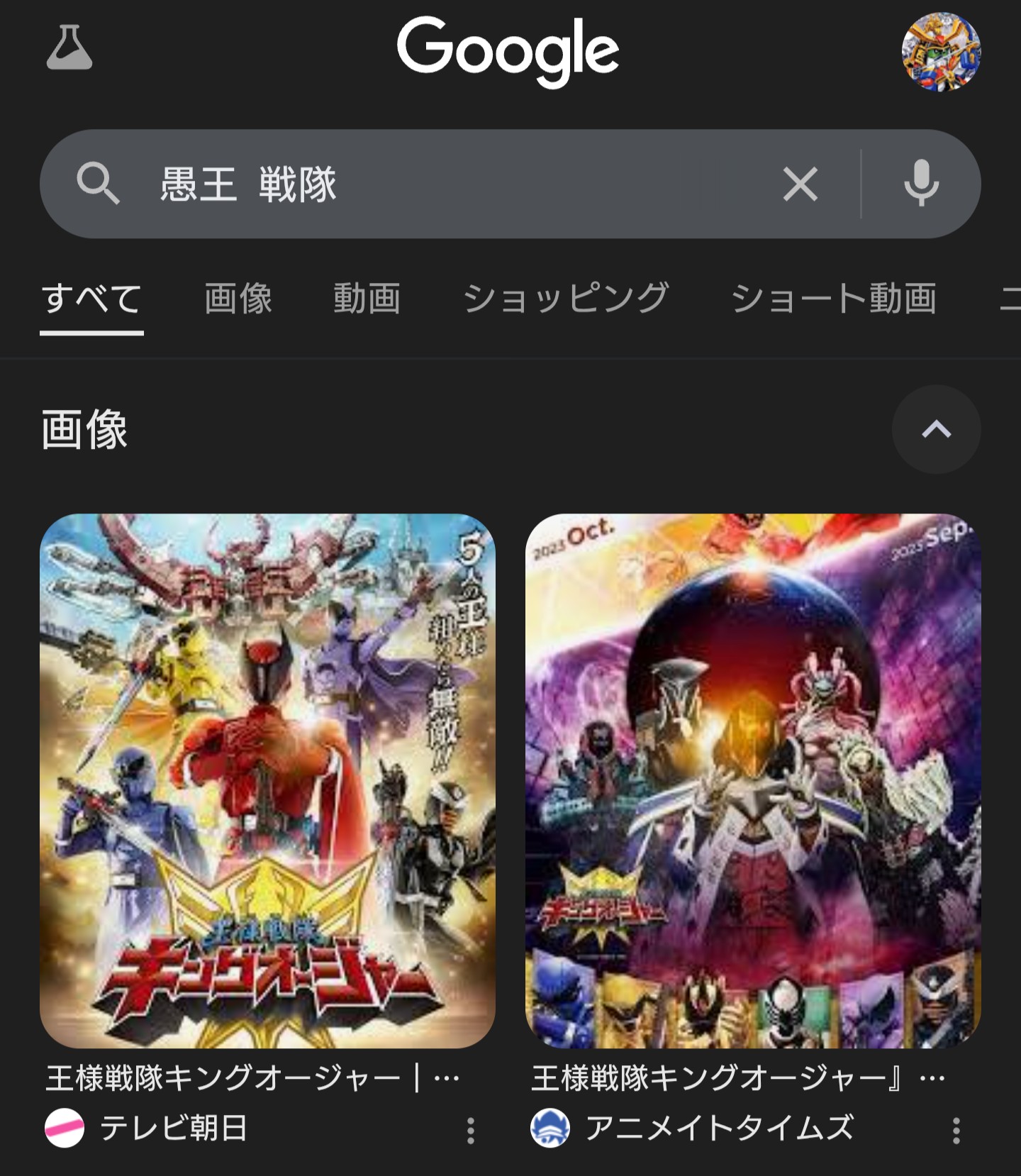Start voice search with the microphone
The height and width of the screenshot is (1176, 1021).
pyautogui.click(x=921, y=184)
